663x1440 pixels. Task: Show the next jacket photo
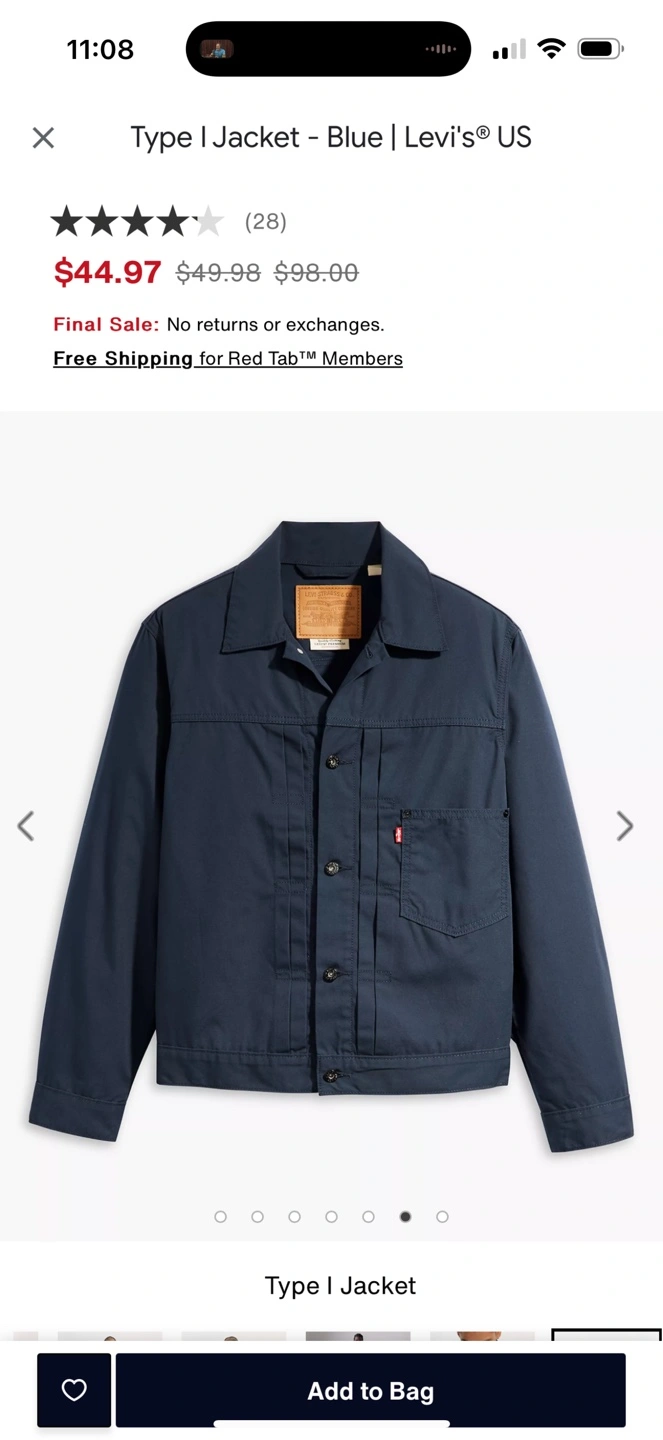[x=625, y=826]
